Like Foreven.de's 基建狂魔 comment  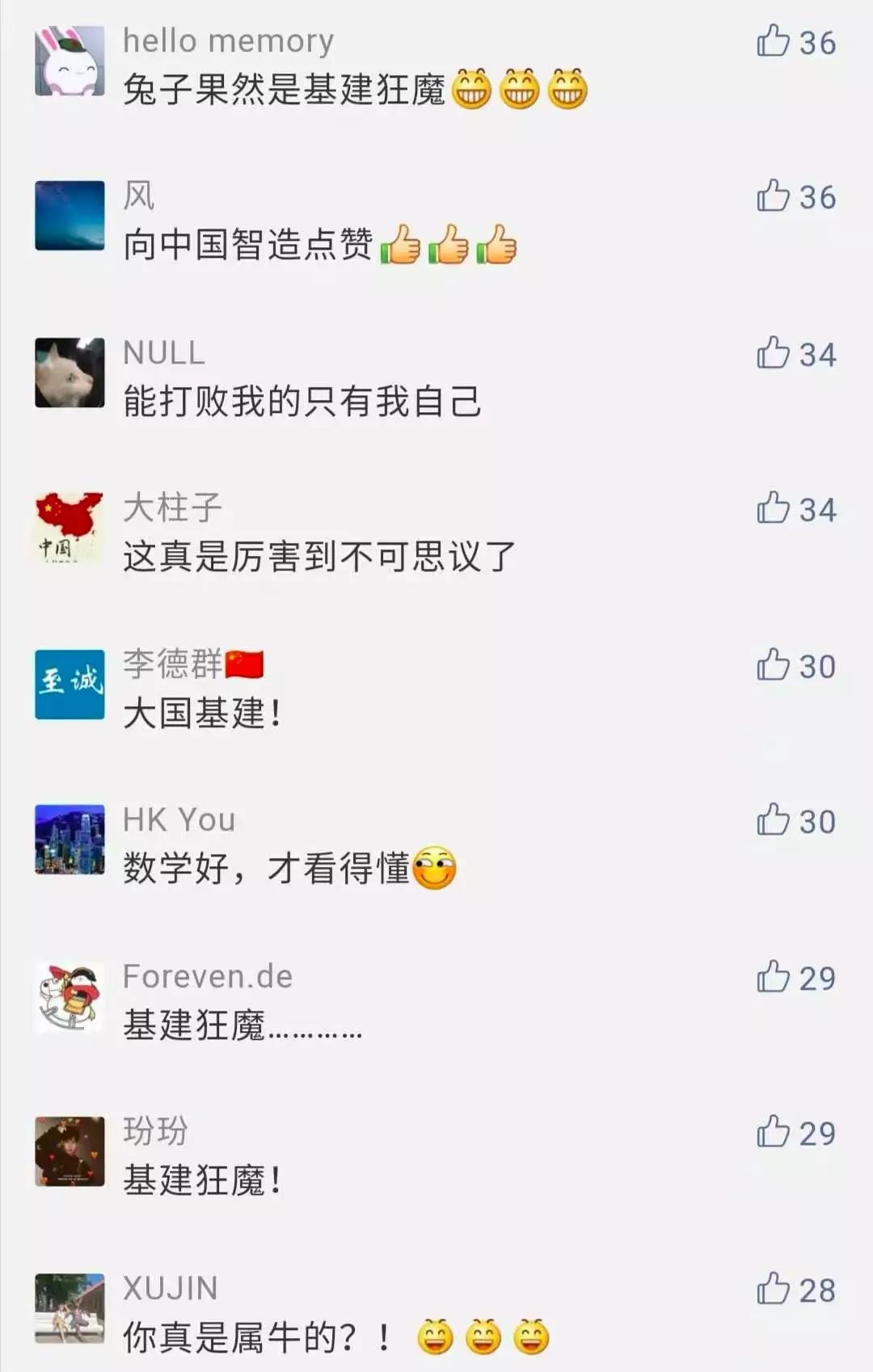[x=774, y=976]
